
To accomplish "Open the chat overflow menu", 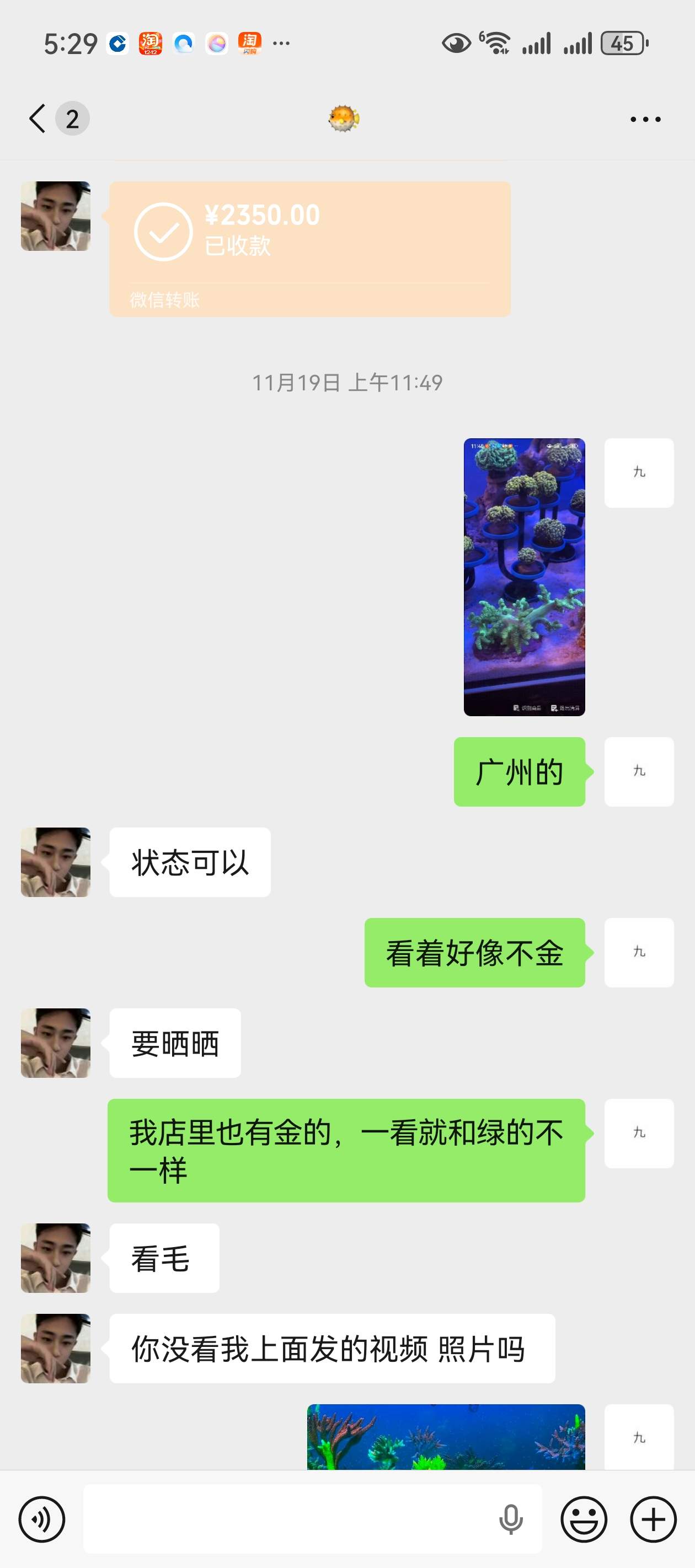I will point(645,119).
